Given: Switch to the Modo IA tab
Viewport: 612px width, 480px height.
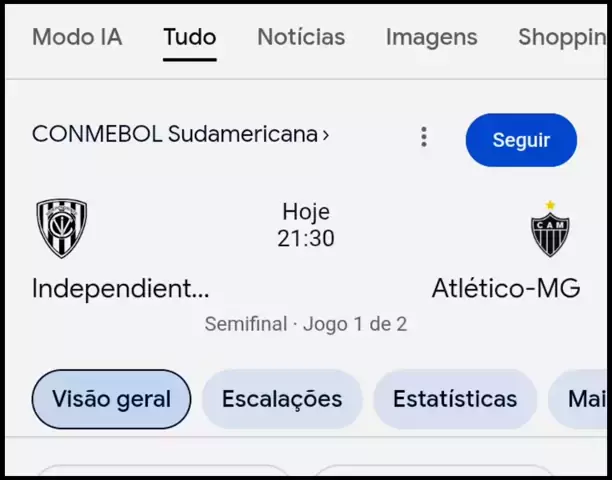Looking at the screenshot, I should (x=77, y=38).
